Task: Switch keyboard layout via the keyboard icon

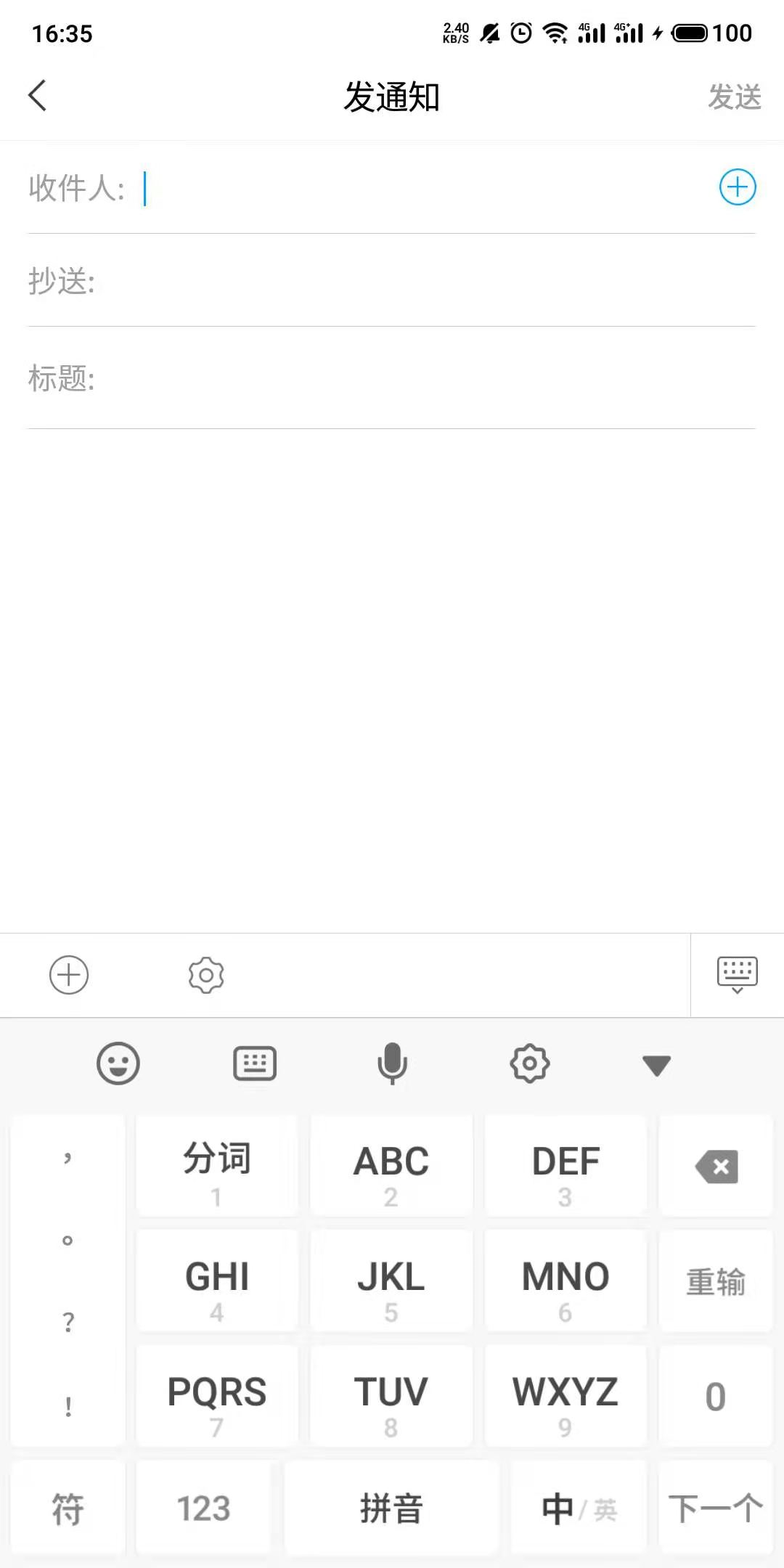Action: (x=255, y=1063)
